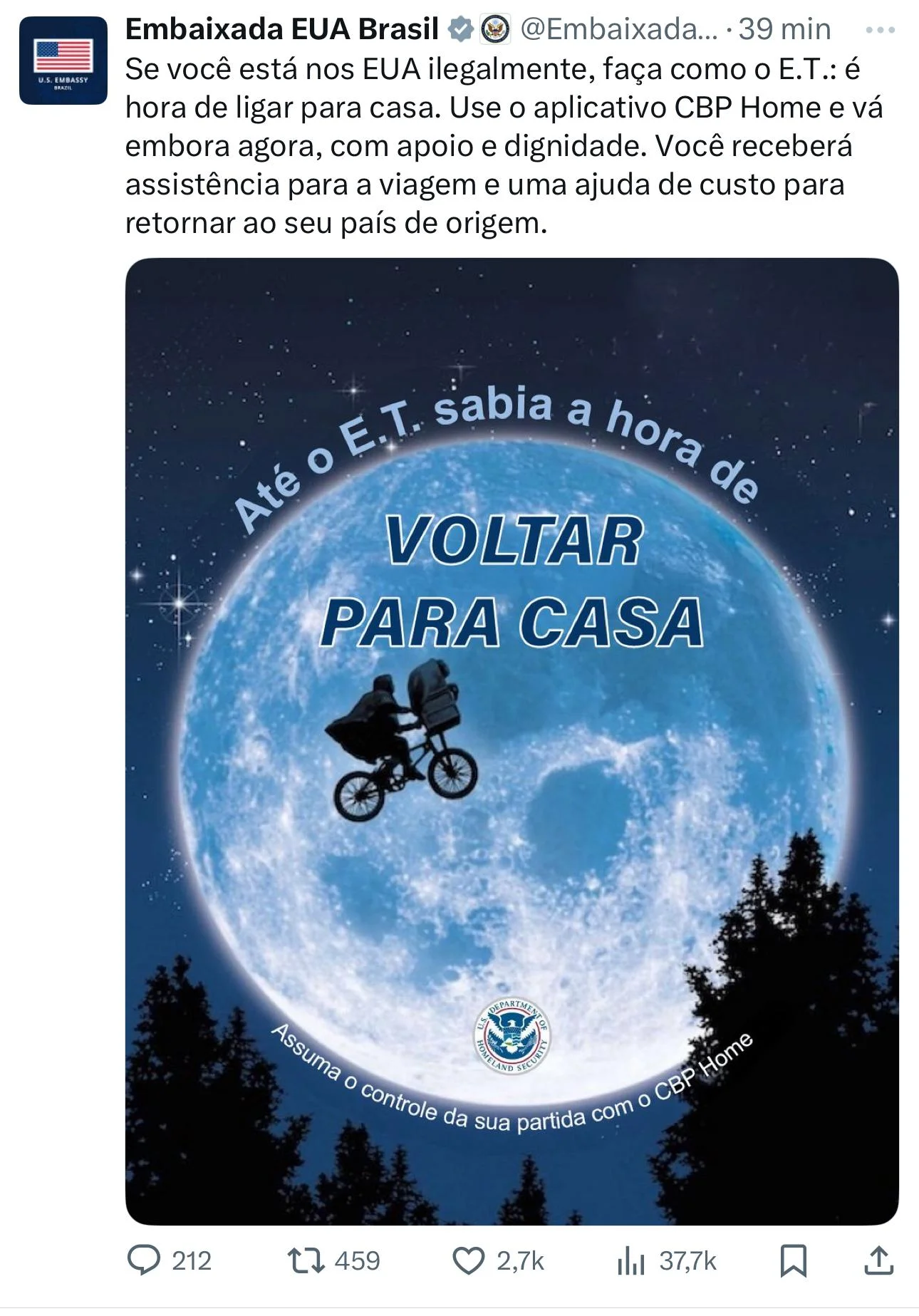Tap the Embaixada EUA Brasil account name
The width and height of the screenshot is (919, 1316).
(281, 29)
